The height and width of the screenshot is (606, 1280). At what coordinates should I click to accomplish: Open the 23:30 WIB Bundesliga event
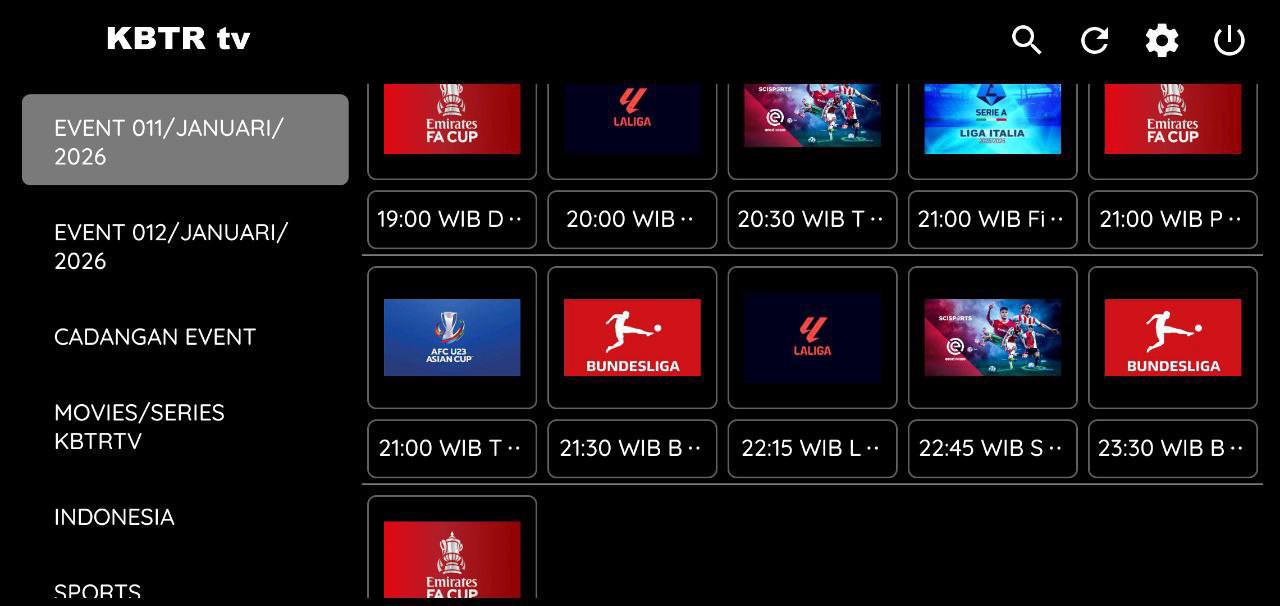pyautogui.click(x=1172, y=448)
